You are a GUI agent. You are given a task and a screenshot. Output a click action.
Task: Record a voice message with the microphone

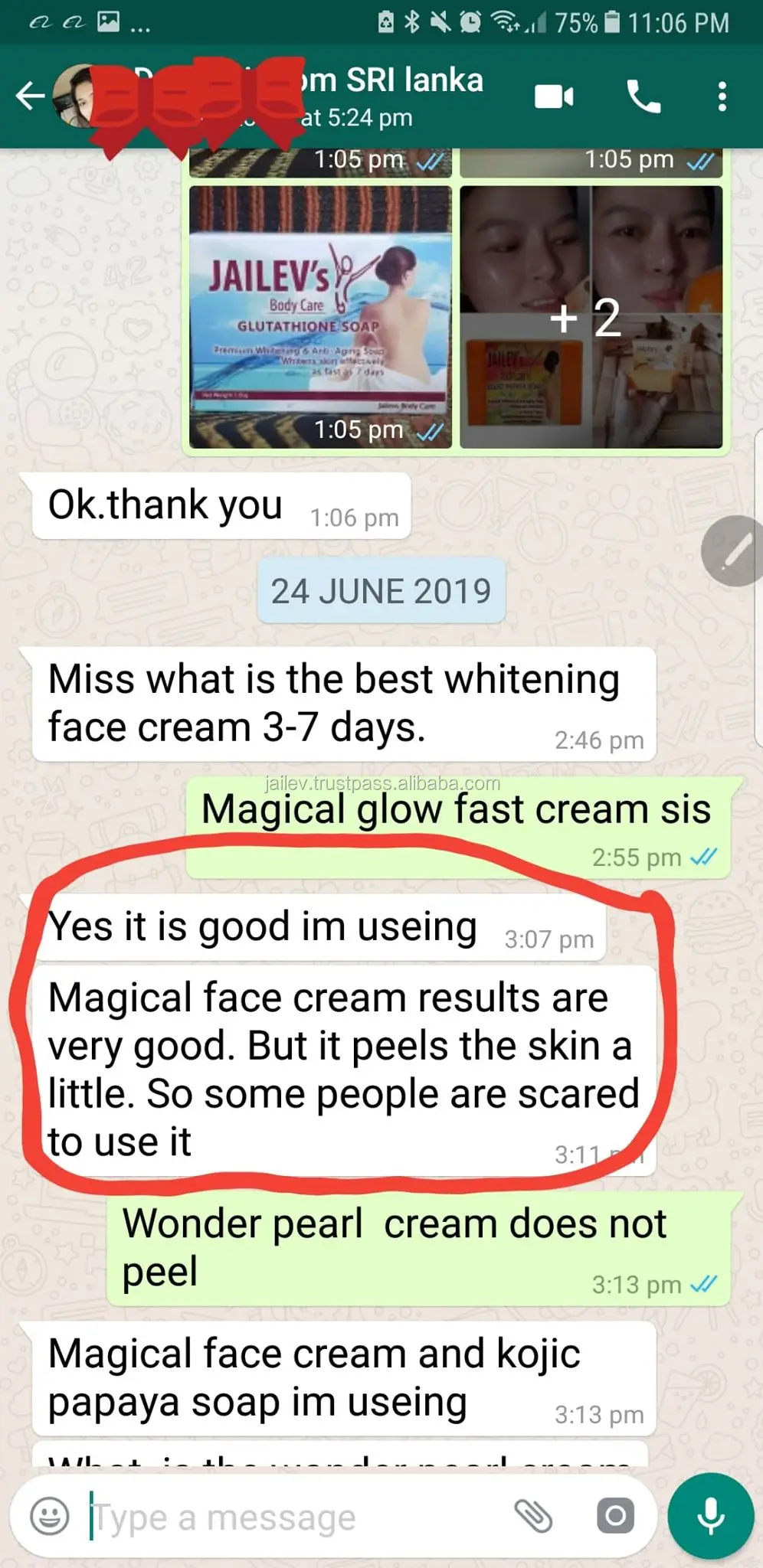(x=710, y=1516)
